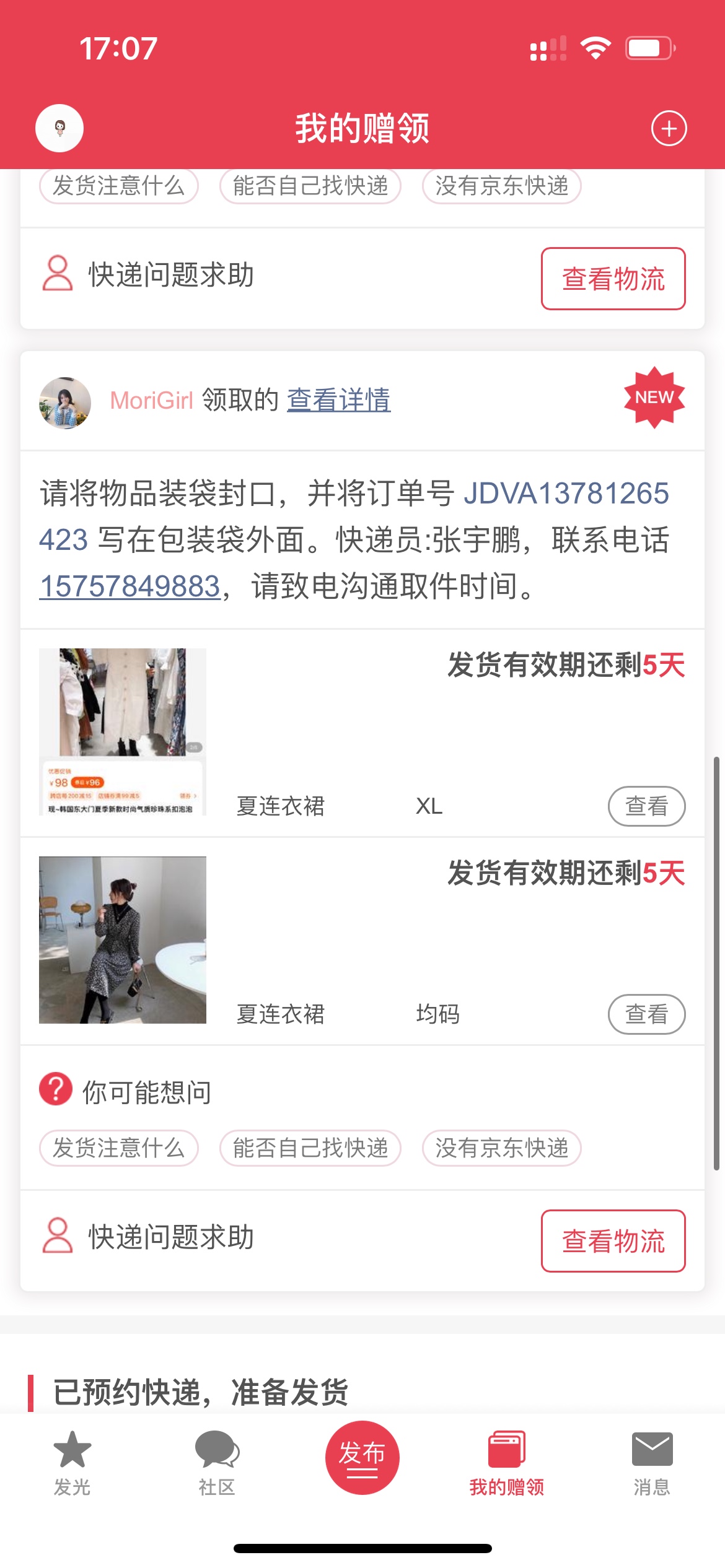725x1568 pixels.
Task: Tap 查看物流 under MoriGirl's order
Action: tap(613, 1241)
